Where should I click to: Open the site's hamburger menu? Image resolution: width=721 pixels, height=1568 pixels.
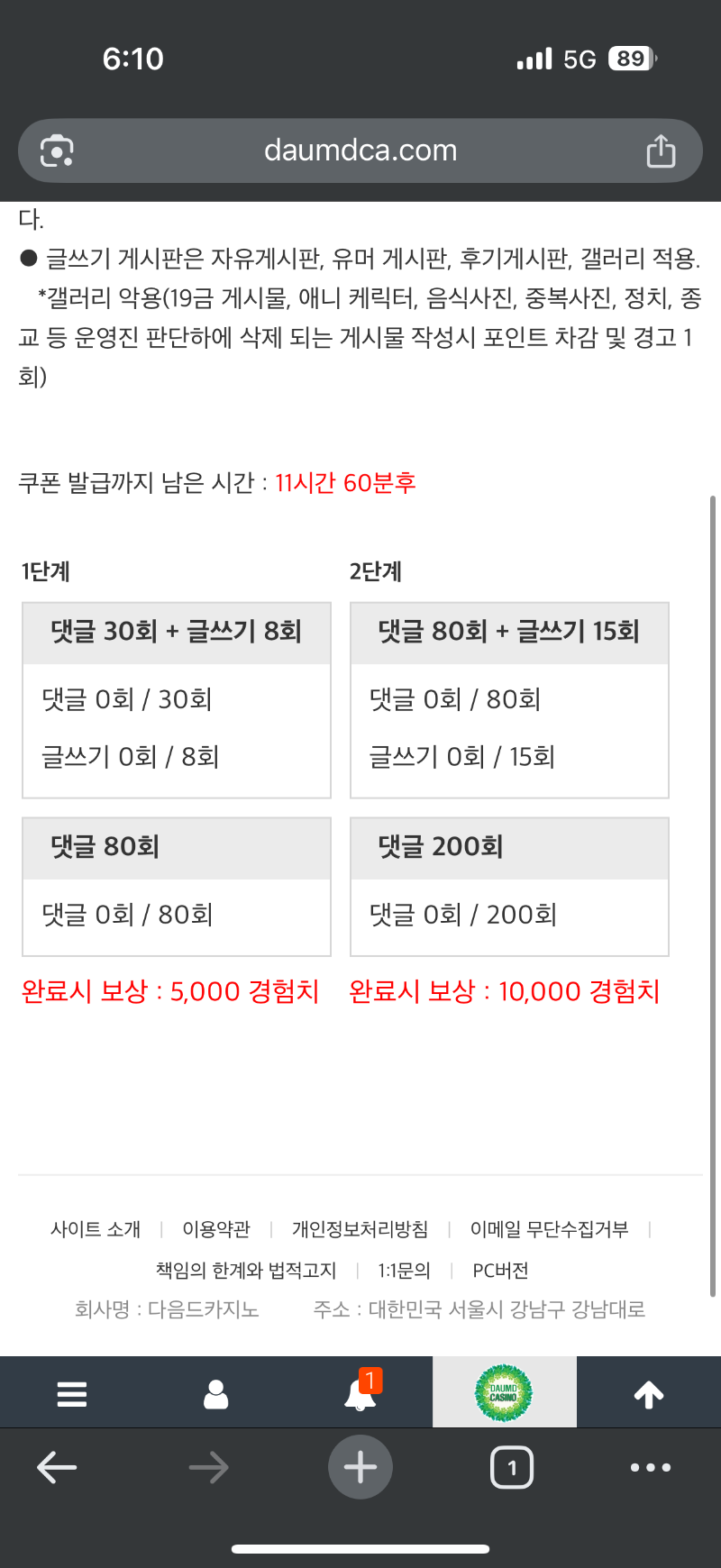click(72, 1394)
